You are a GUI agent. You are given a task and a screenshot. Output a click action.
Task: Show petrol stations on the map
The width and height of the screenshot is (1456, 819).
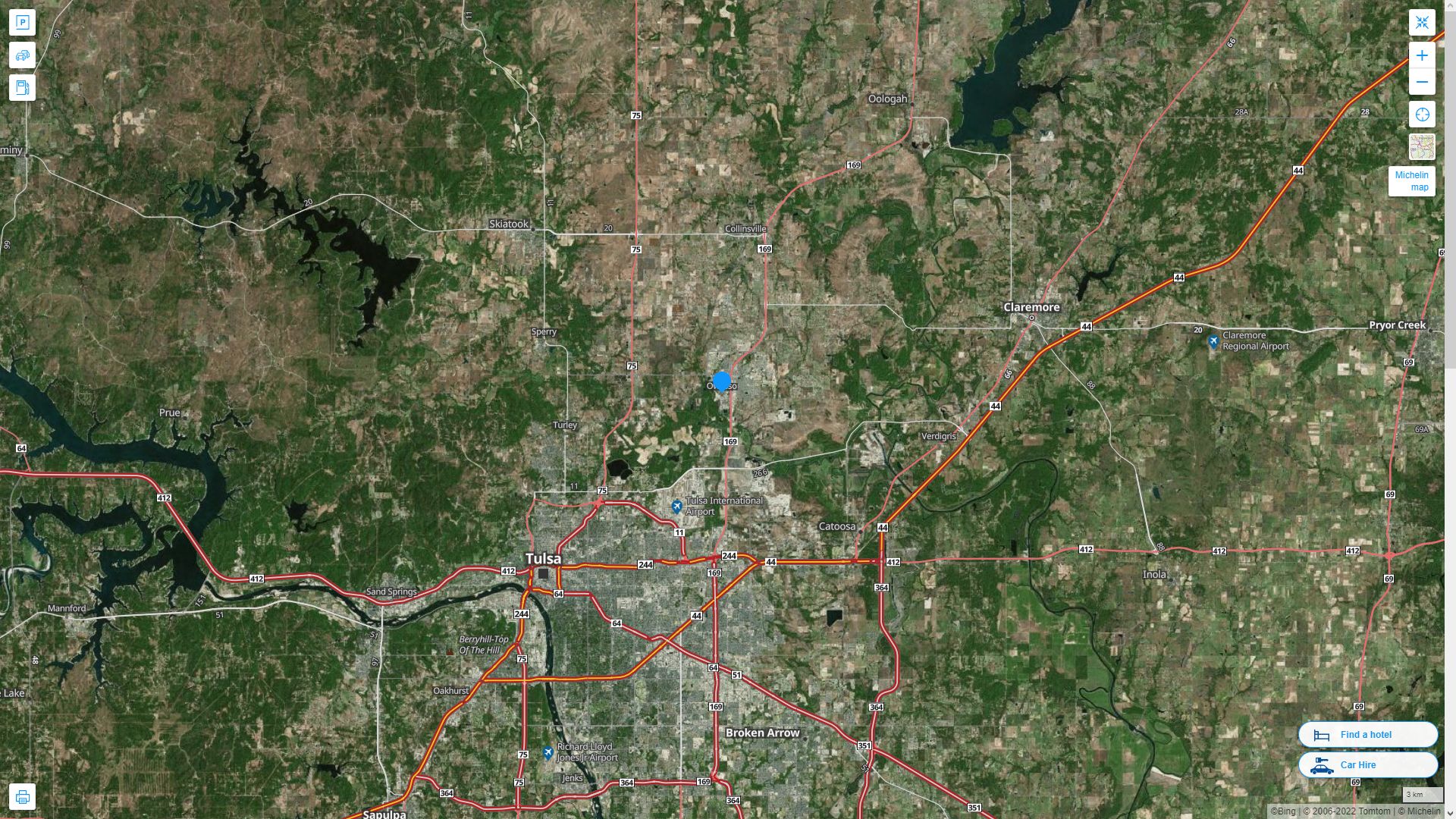pos(22,88)
